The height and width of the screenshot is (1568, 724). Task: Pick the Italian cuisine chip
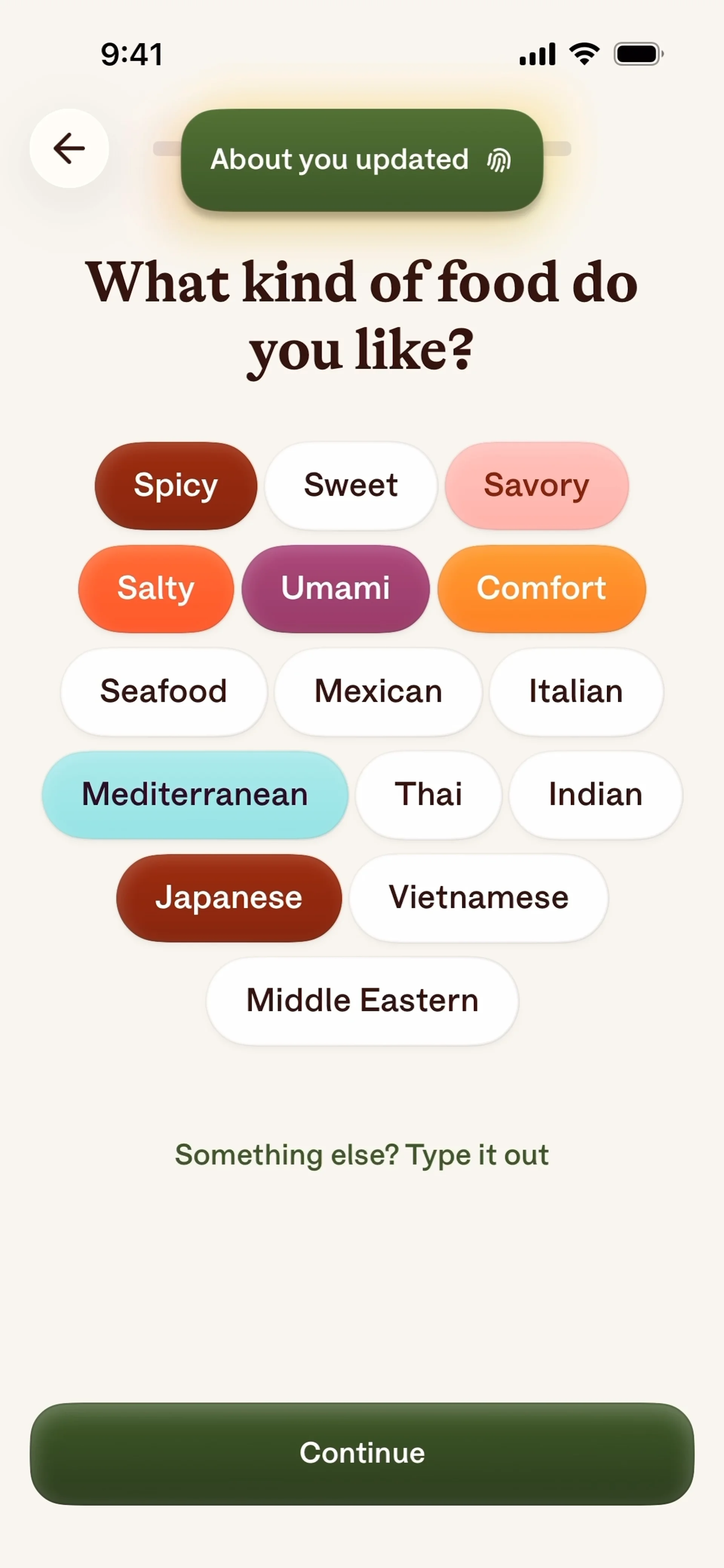[x=576, y=691]
